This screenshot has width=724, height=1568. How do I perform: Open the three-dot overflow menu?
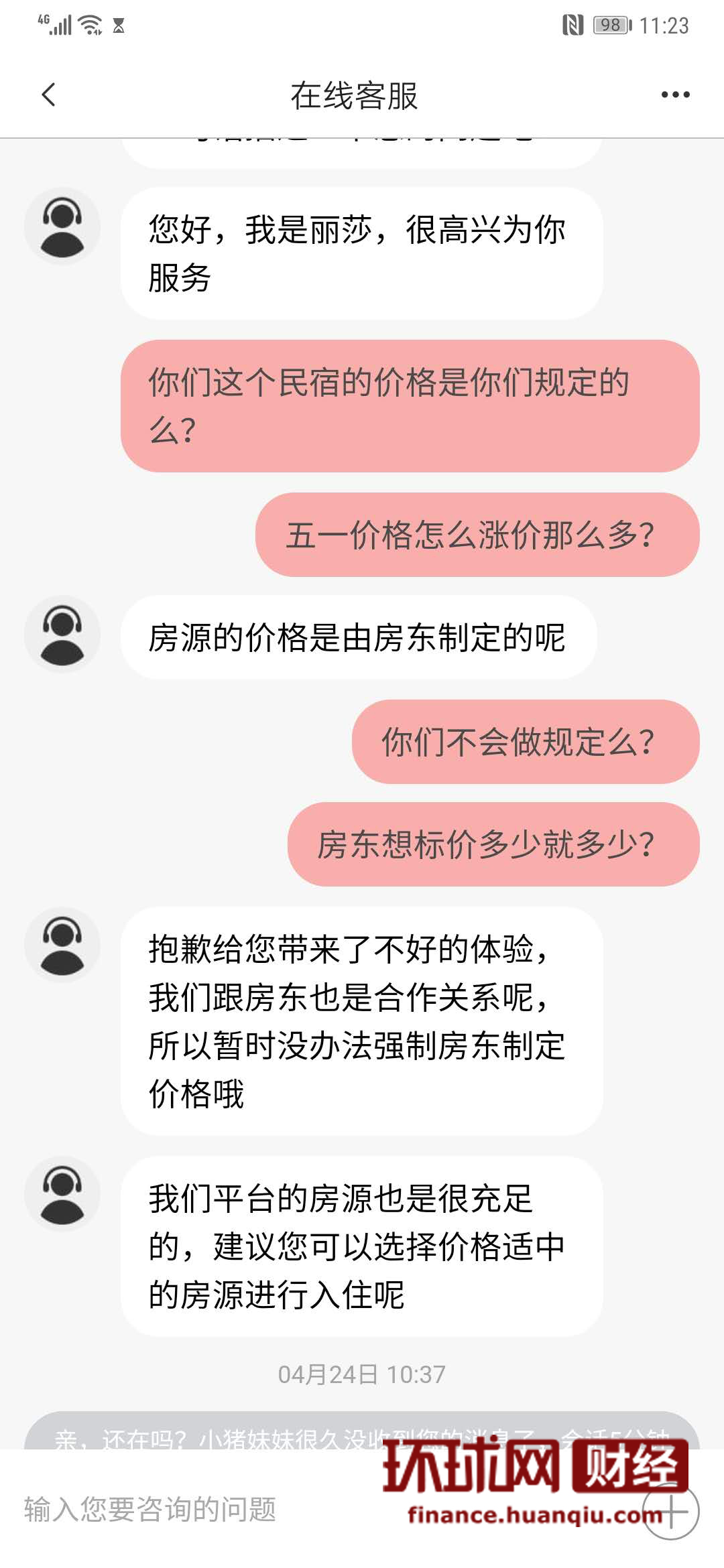(x=675, y=95)
